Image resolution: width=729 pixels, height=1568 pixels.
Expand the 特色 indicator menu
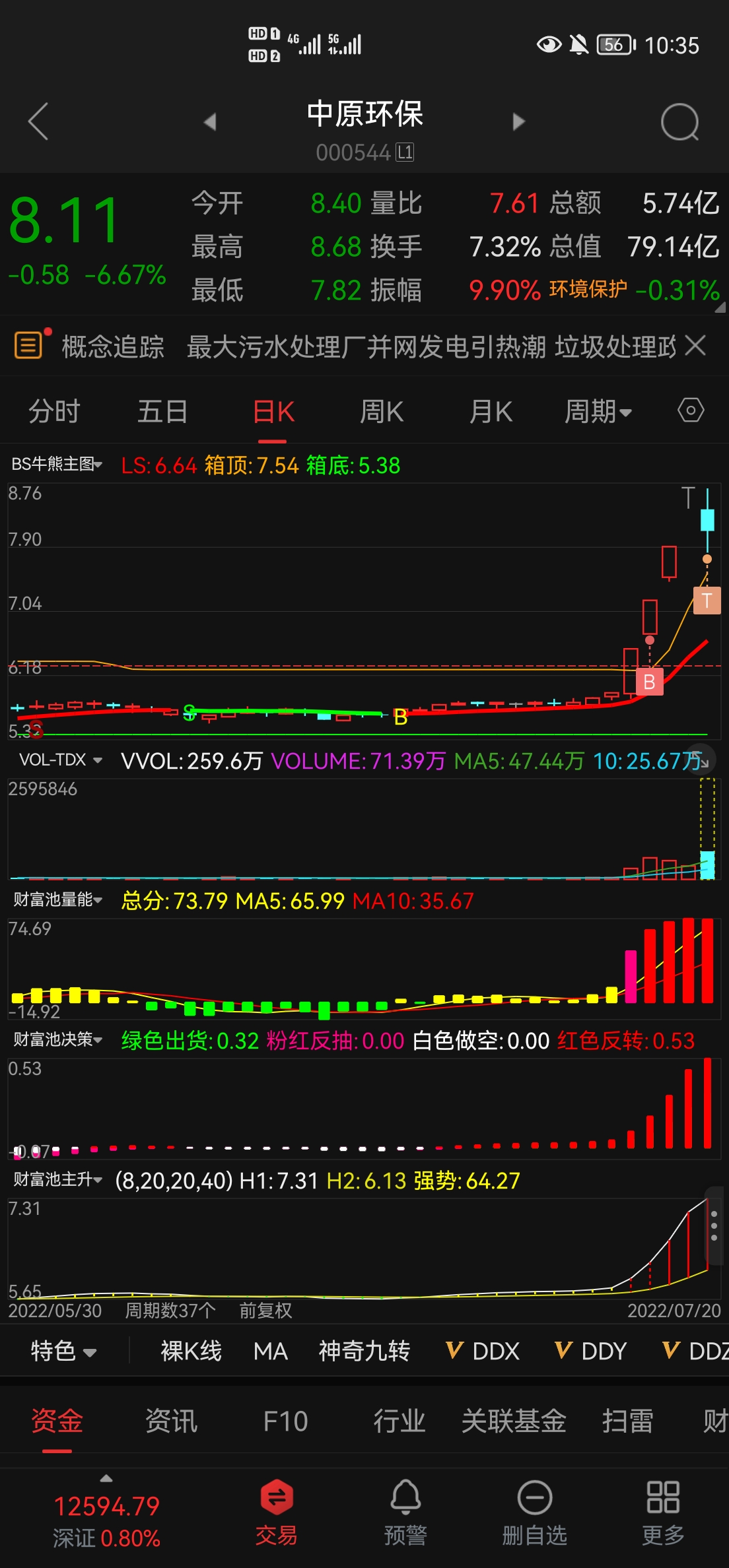pos(63,1351)
